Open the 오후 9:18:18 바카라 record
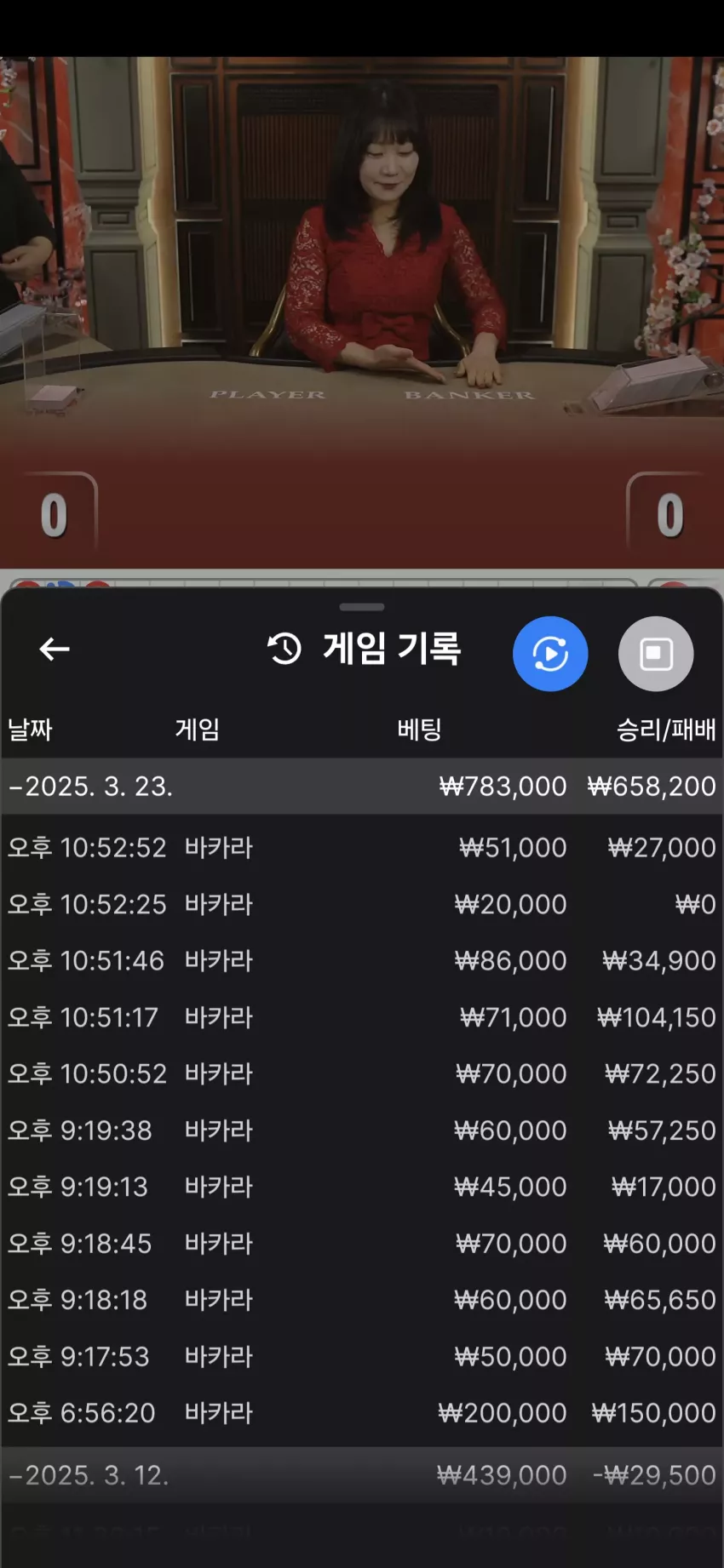This screenshot has height=1568, width=724. (x=362, y=1300)
